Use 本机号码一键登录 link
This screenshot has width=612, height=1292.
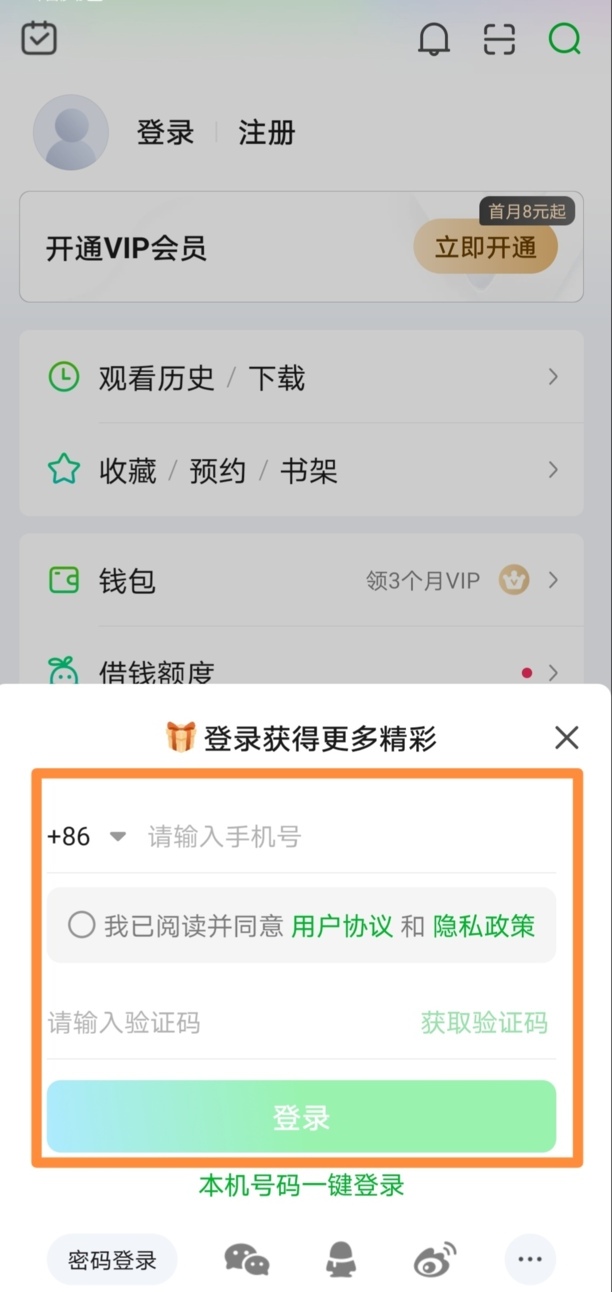pos(301,1186)
